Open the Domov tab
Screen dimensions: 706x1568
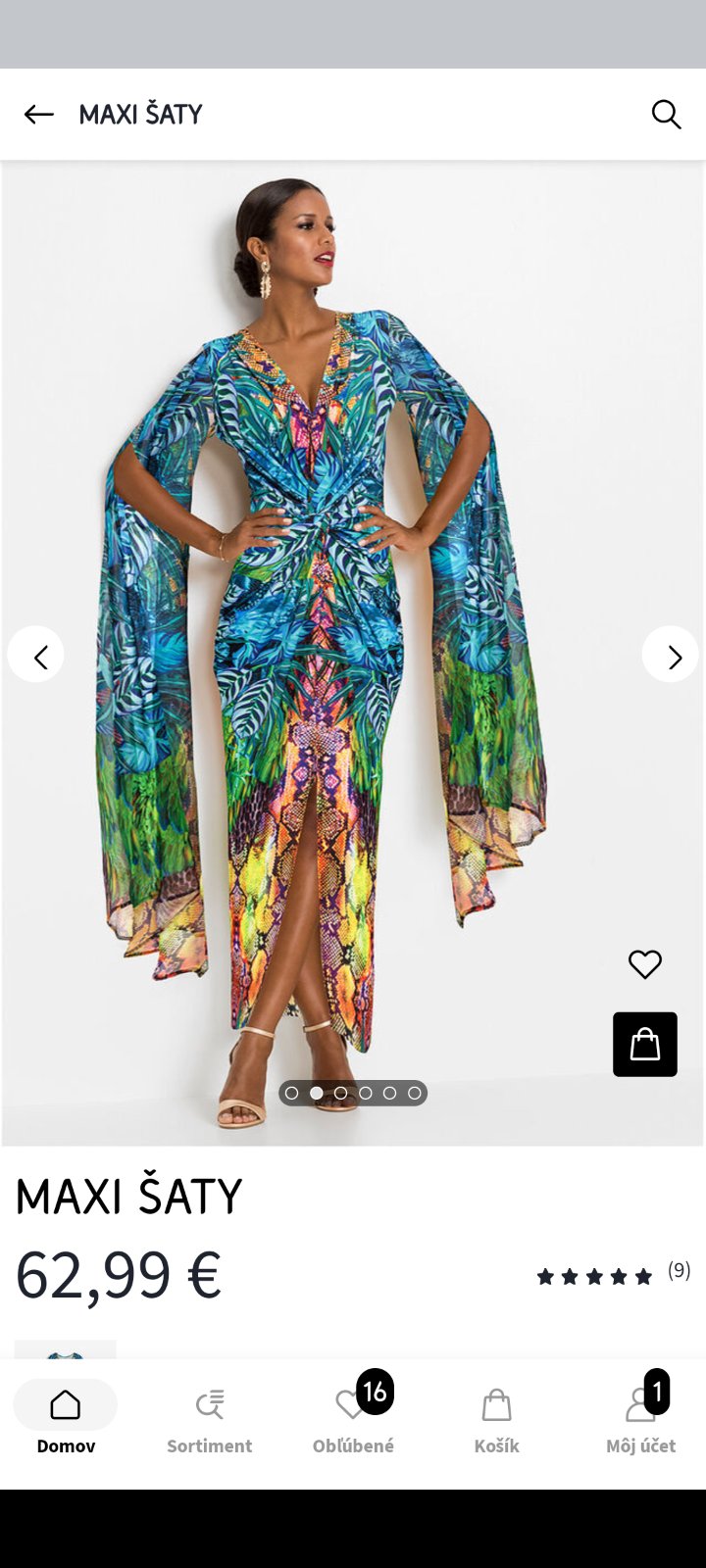point(66,1417)
